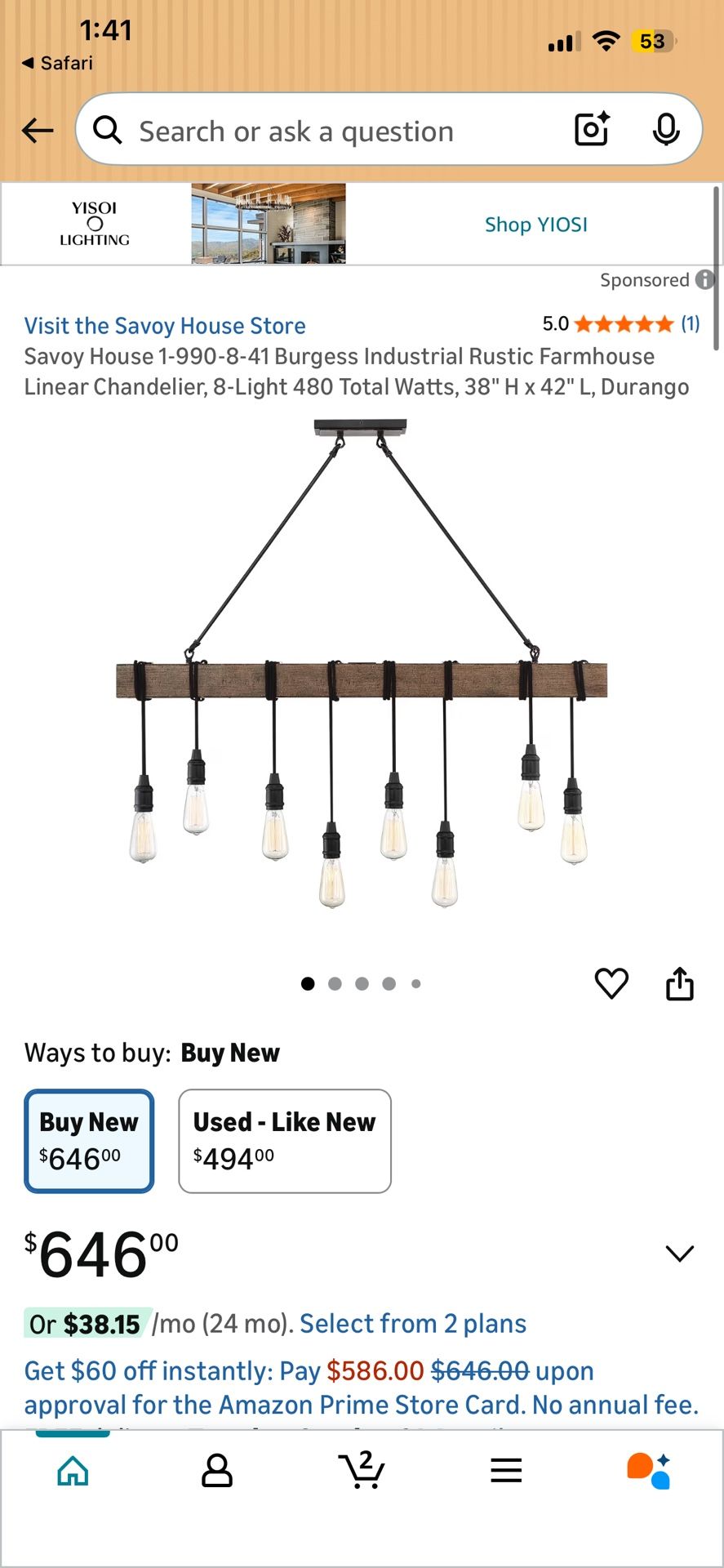Tap the Sponsored info icon

[704, 280]
